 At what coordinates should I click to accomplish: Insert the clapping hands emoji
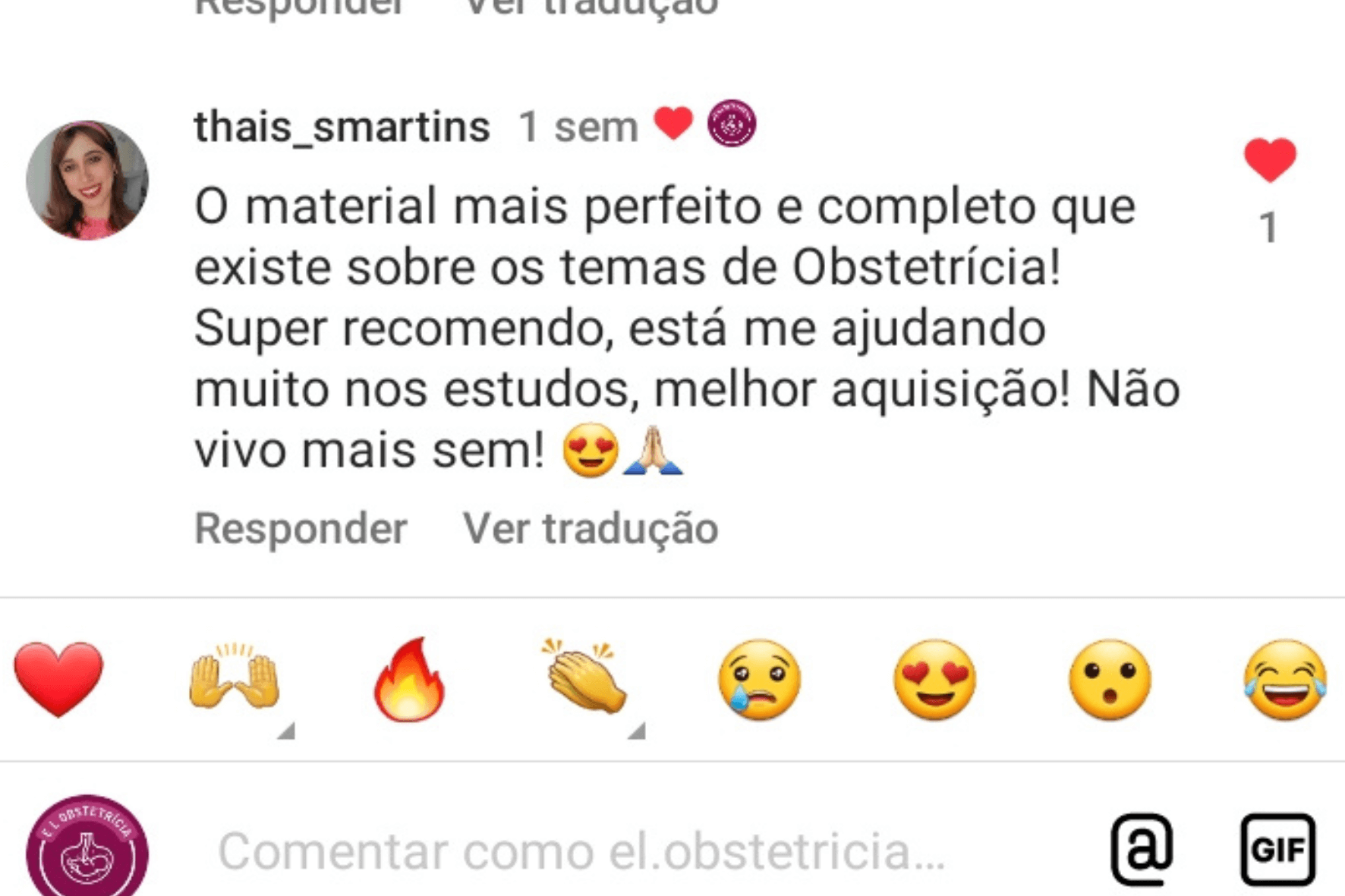584,678
